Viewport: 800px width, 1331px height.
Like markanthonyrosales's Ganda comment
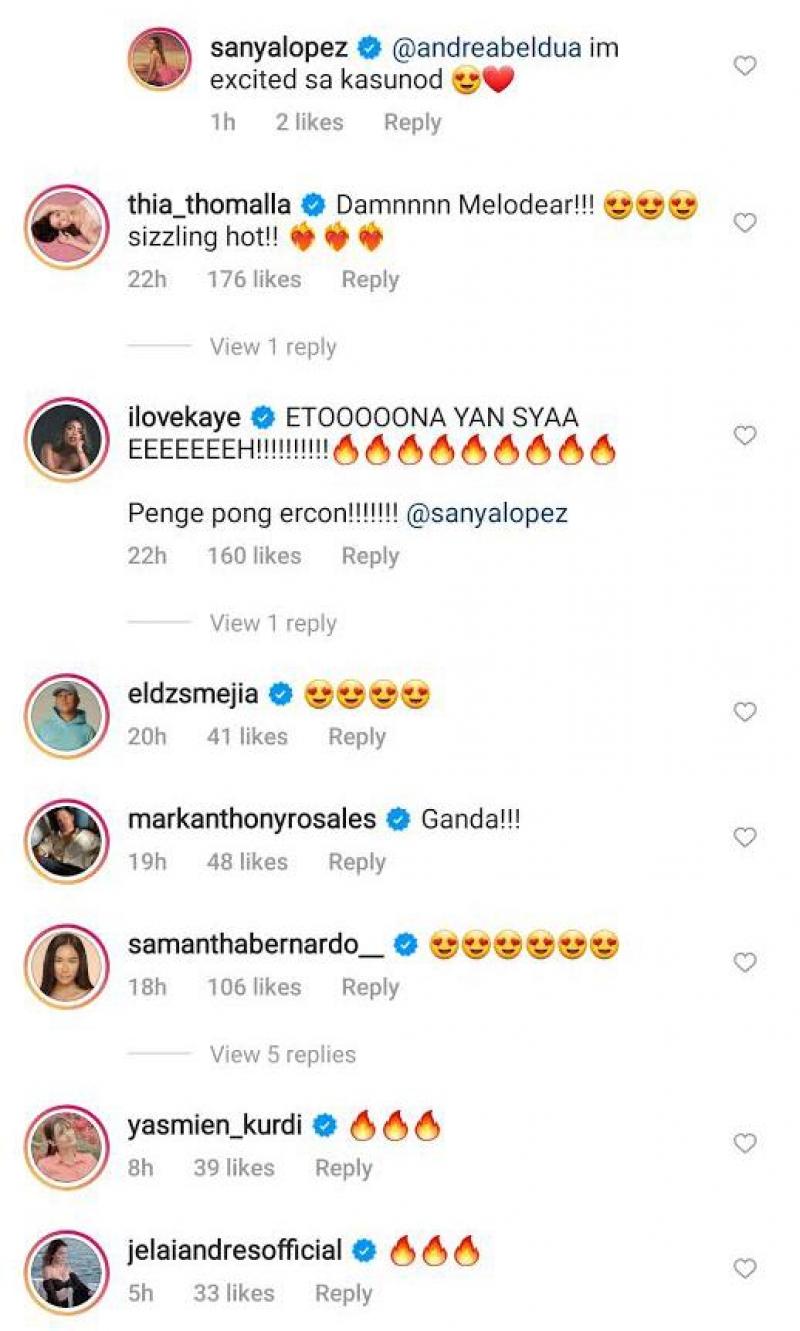pos(745,838)
